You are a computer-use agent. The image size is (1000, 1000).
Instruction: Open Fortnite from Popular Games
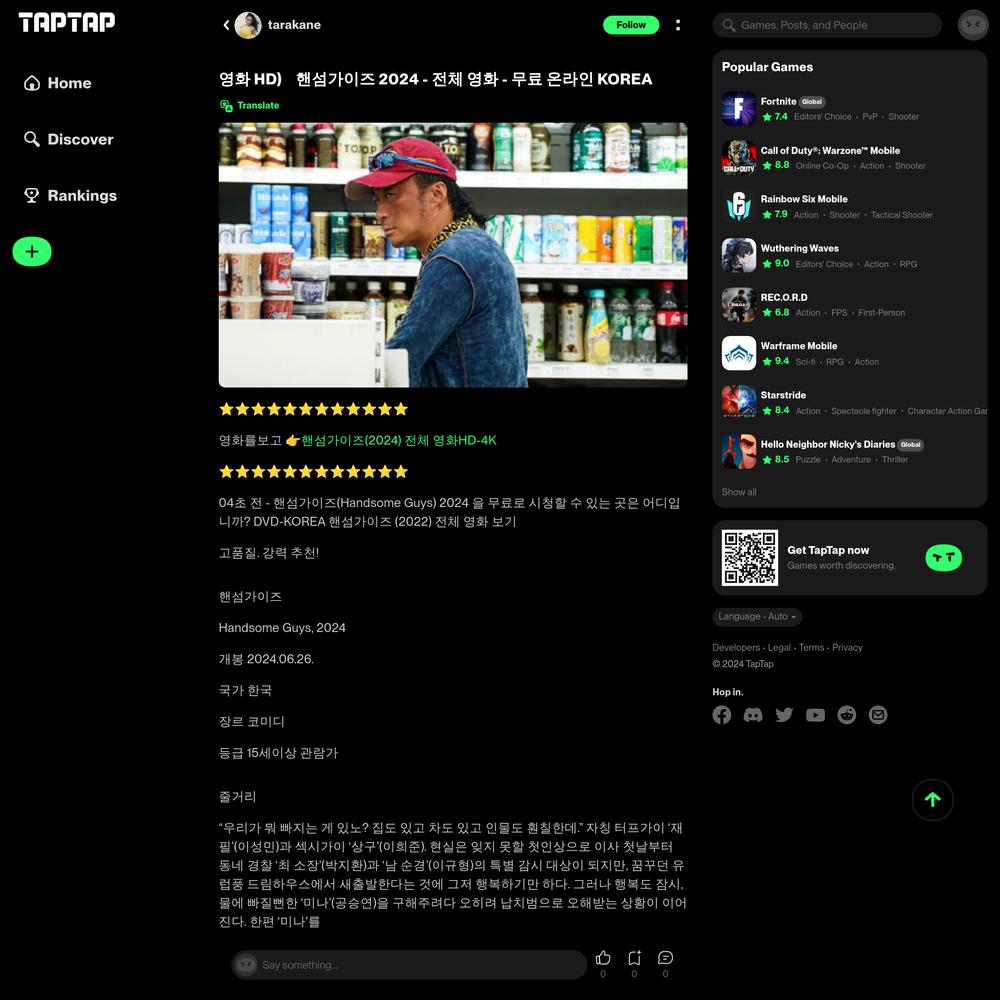(x=778, y=101)
